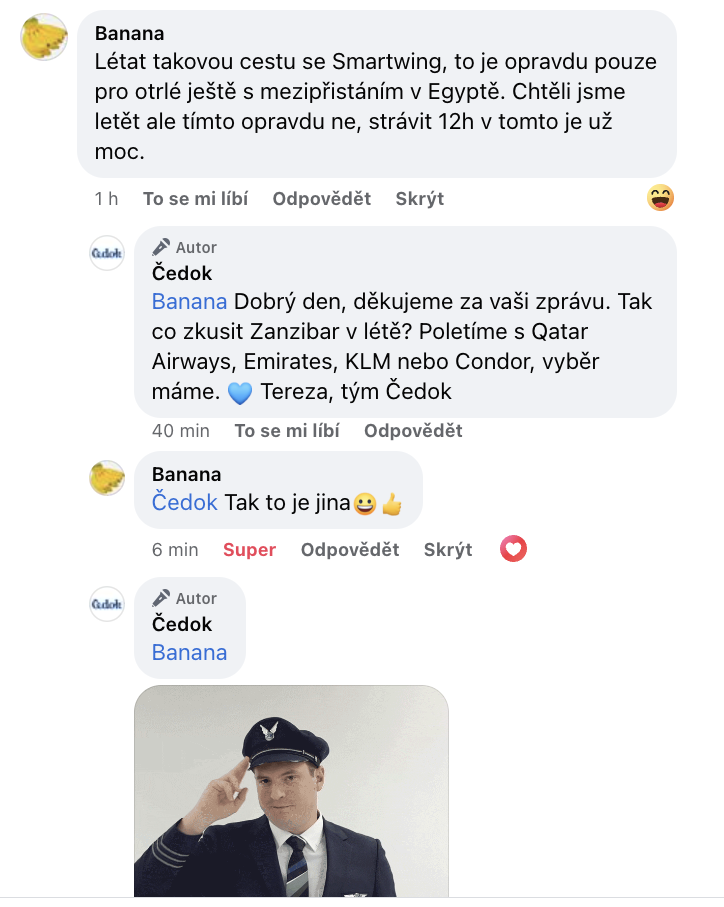Open Banana's profile picture on first comment
The image size is (724, 907).
tap(44, 38)
